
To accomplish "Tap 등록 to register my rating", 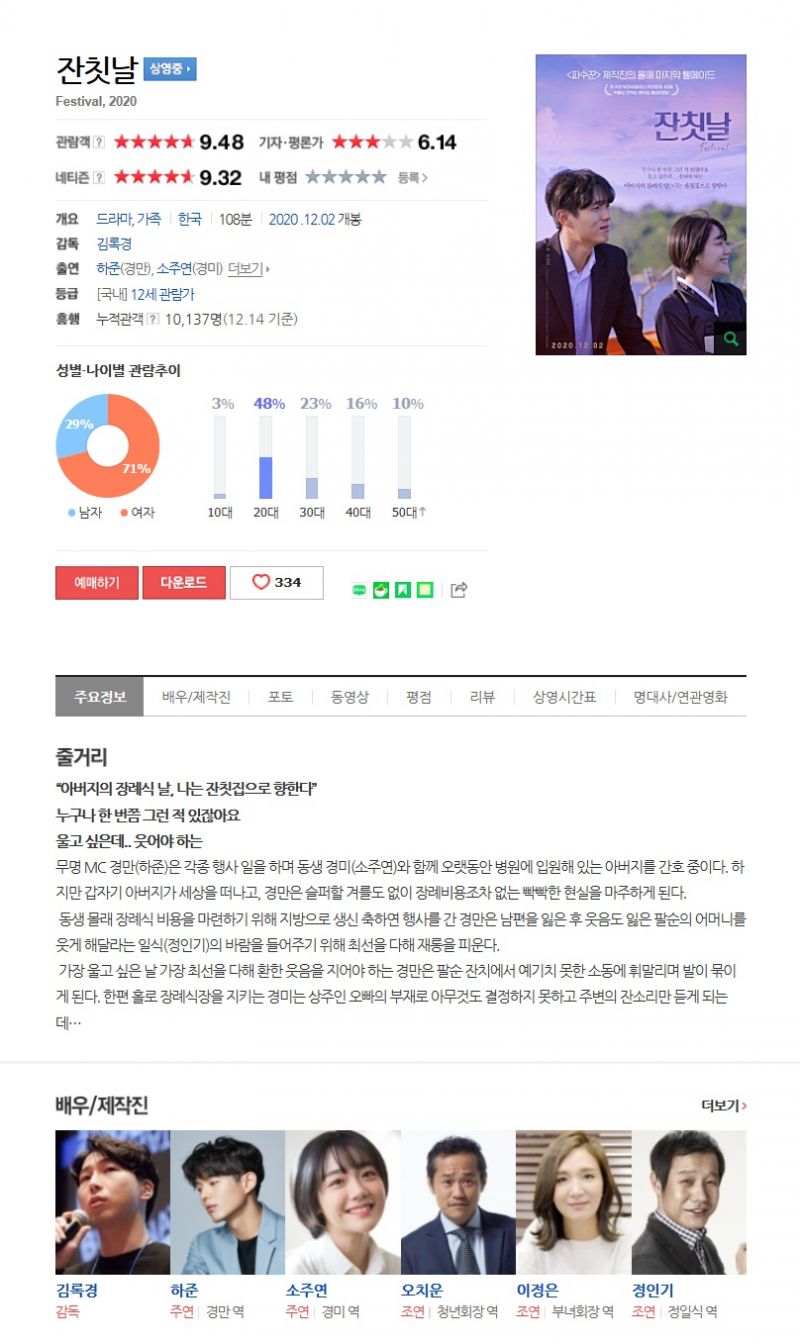I will pyautogui.click(x=413, y=177).
